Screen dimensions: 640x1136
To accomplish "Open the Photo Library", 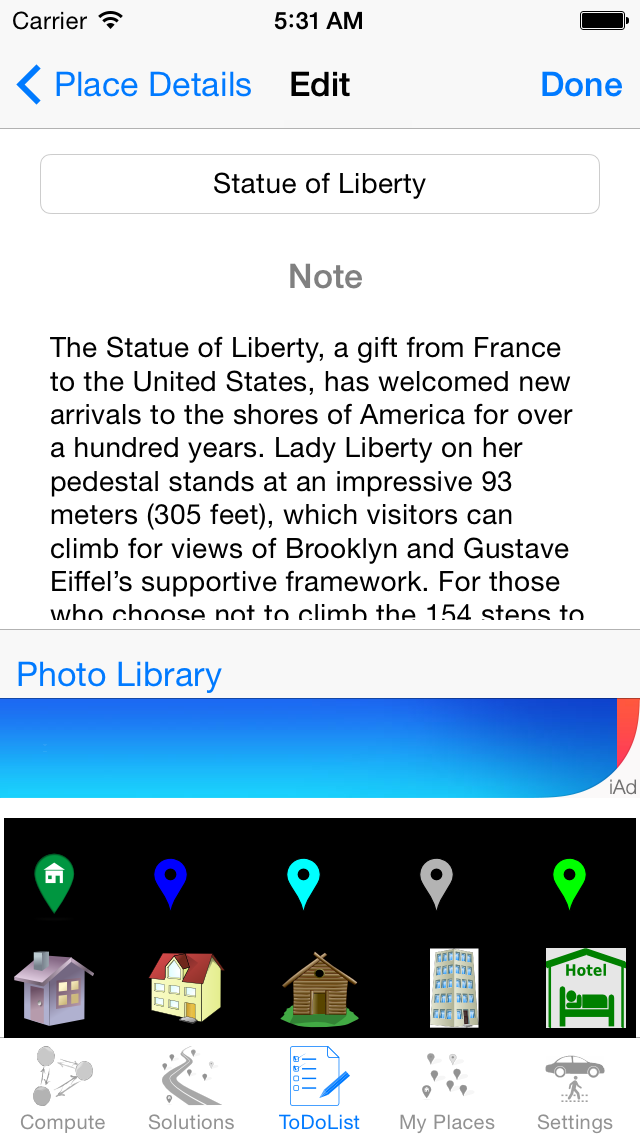I will [119, 674].
